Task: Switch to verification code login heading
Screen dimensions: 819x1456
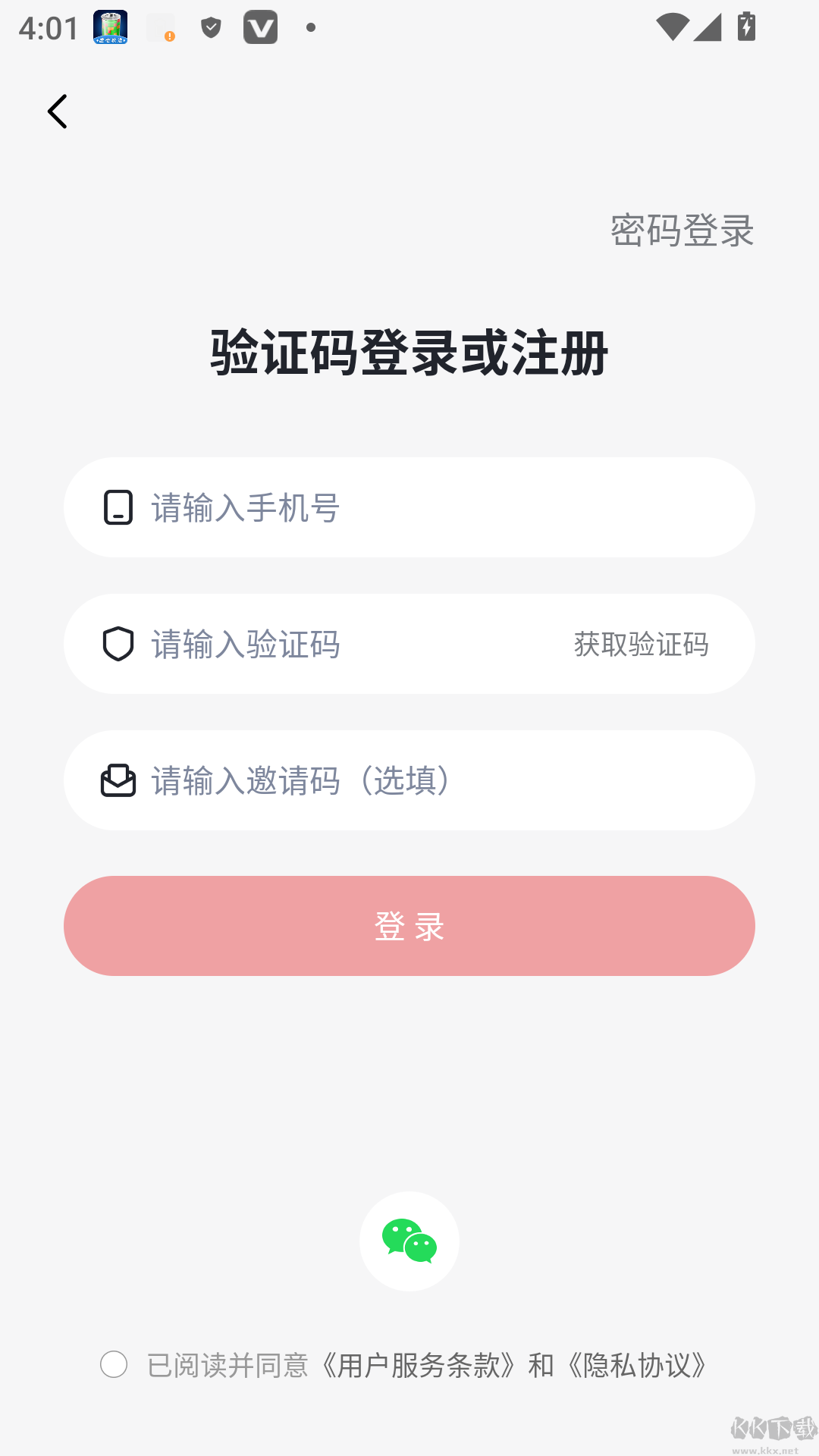Action: coord(409,351)
